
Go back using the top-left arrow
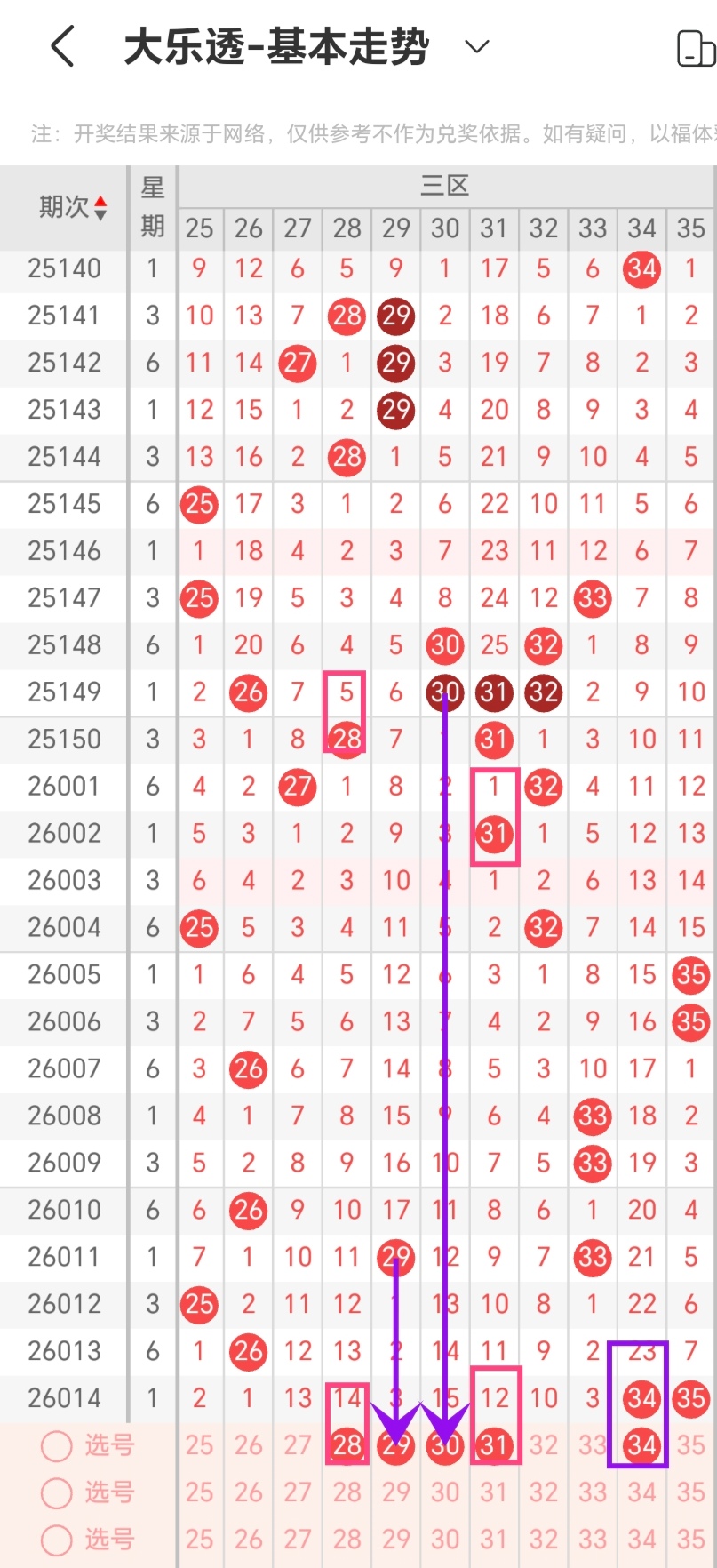[62, 46]
